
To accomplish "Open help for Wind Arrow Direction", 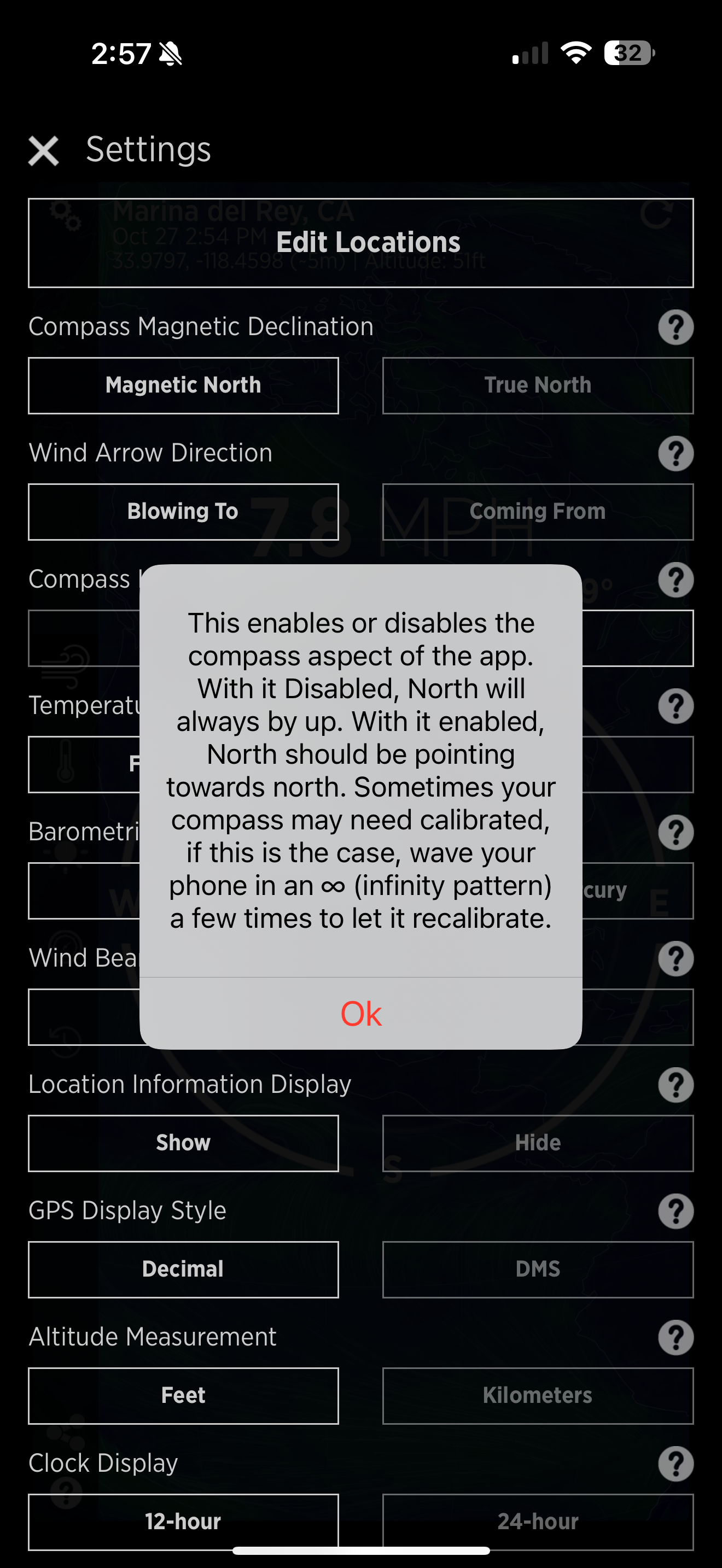I will pos(676,453).
